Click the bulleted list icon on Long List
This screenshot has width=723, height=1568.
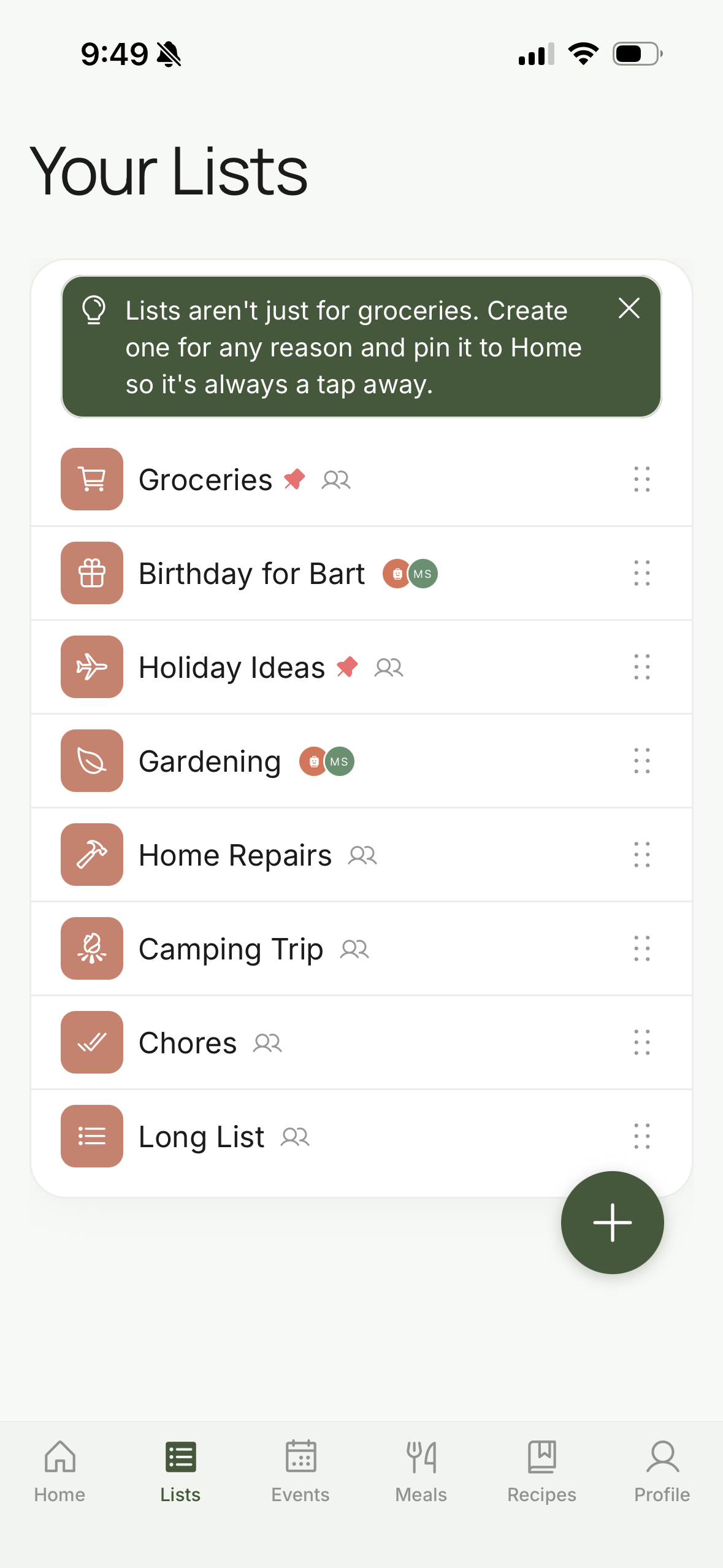coord(91,1136)
